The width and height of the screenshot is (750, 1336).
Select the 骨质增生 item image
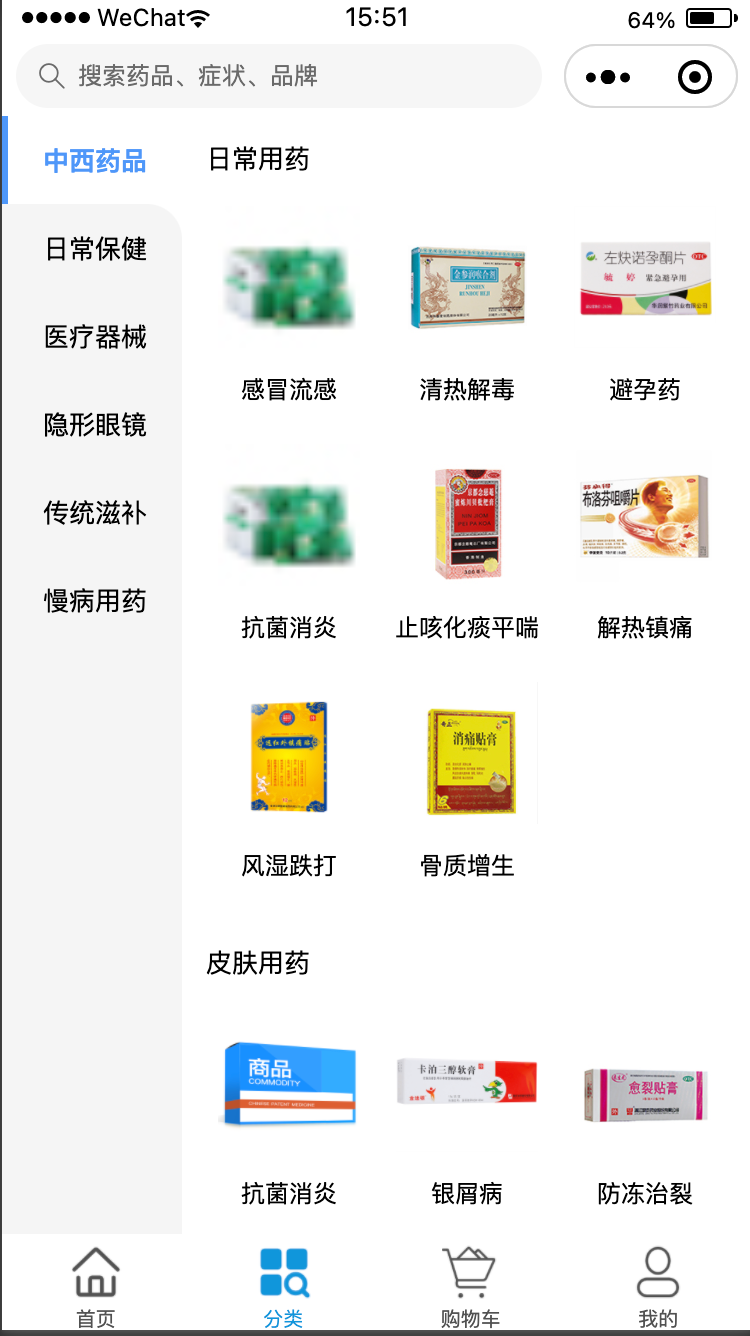(468, 757)
